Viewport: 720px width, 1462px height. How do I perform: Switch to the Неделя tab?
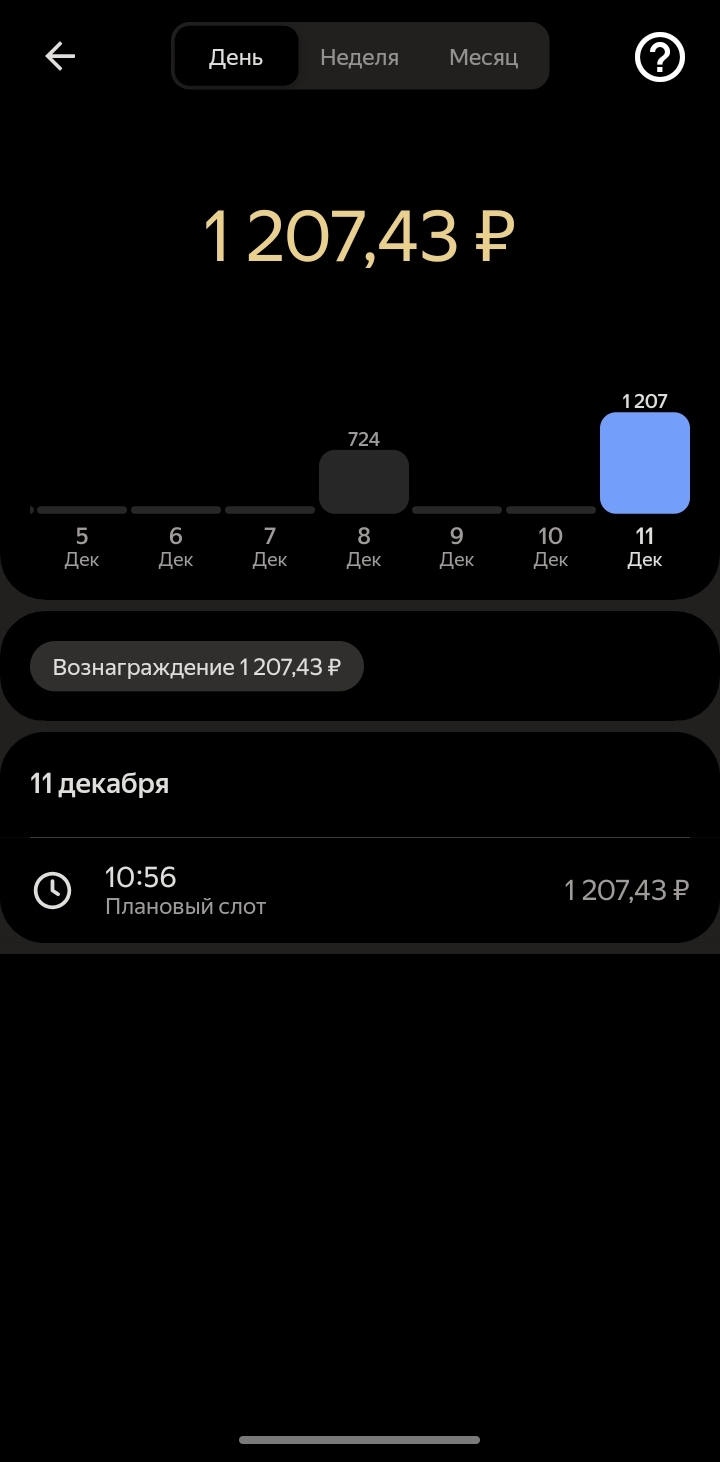[359, 57]
